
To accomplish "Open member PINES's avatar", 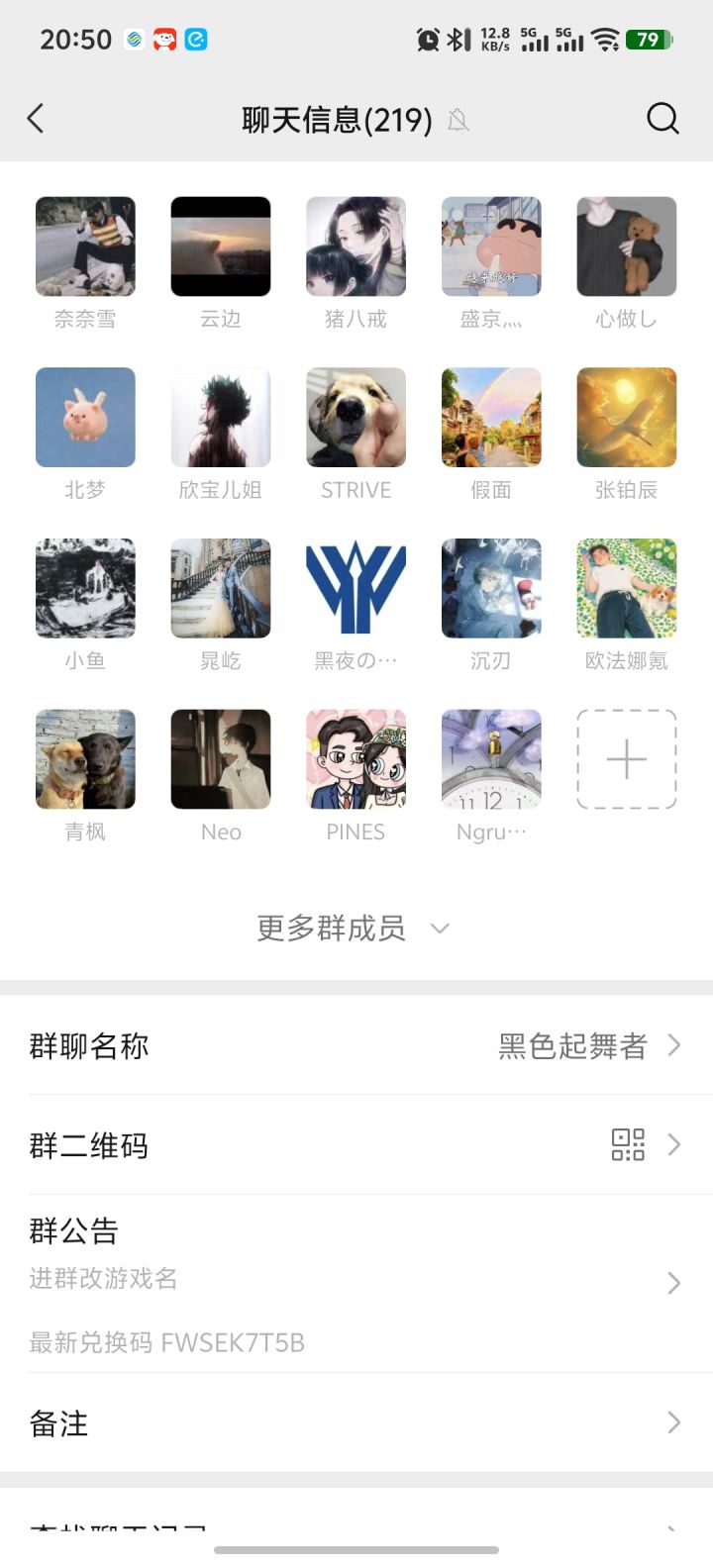I will (356, 758).
